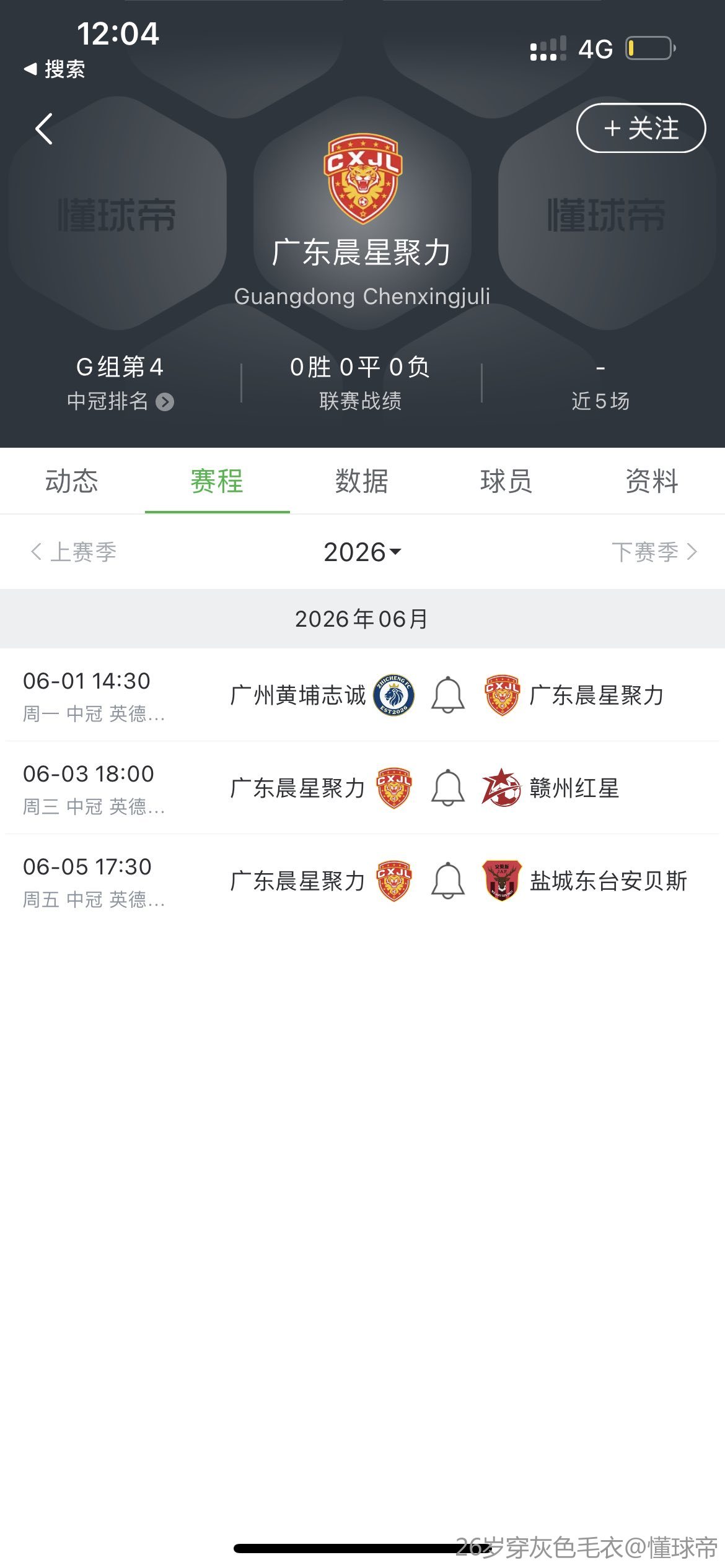Image resolution: width=725 pixels, height=1568 pixels.
Task: Set a reminder for the 广州黄埔志诚 match
Action: [448, 695]
